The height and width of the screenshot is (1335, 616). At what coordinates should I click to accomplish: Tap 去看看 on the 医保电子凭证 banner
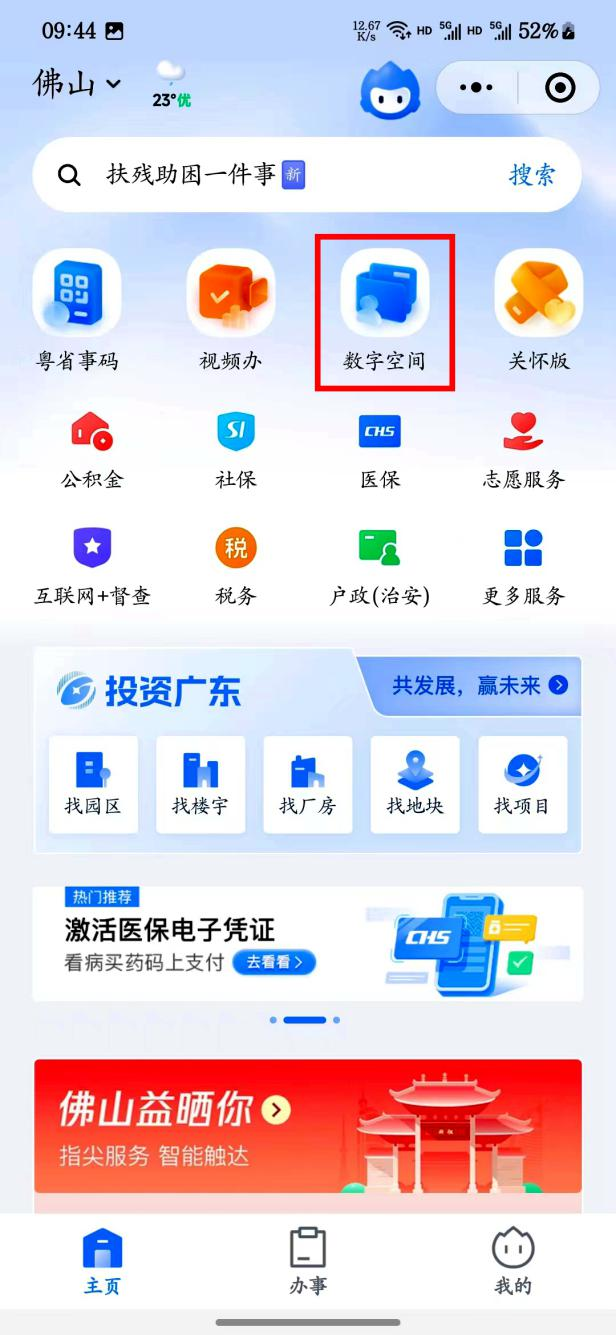pos(274,963)
